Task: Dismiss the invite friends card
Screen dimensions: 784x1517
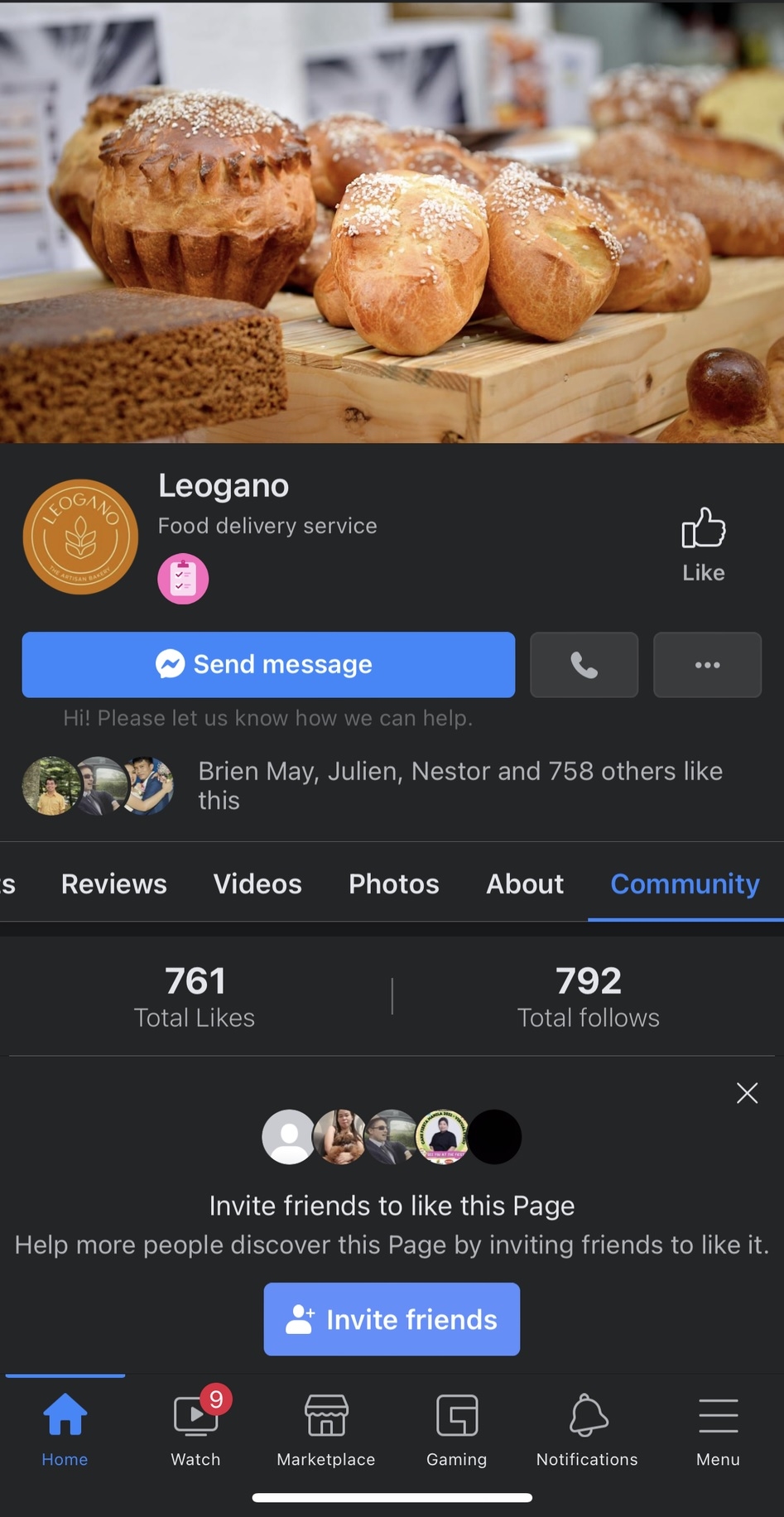Action: [747, 1093]
